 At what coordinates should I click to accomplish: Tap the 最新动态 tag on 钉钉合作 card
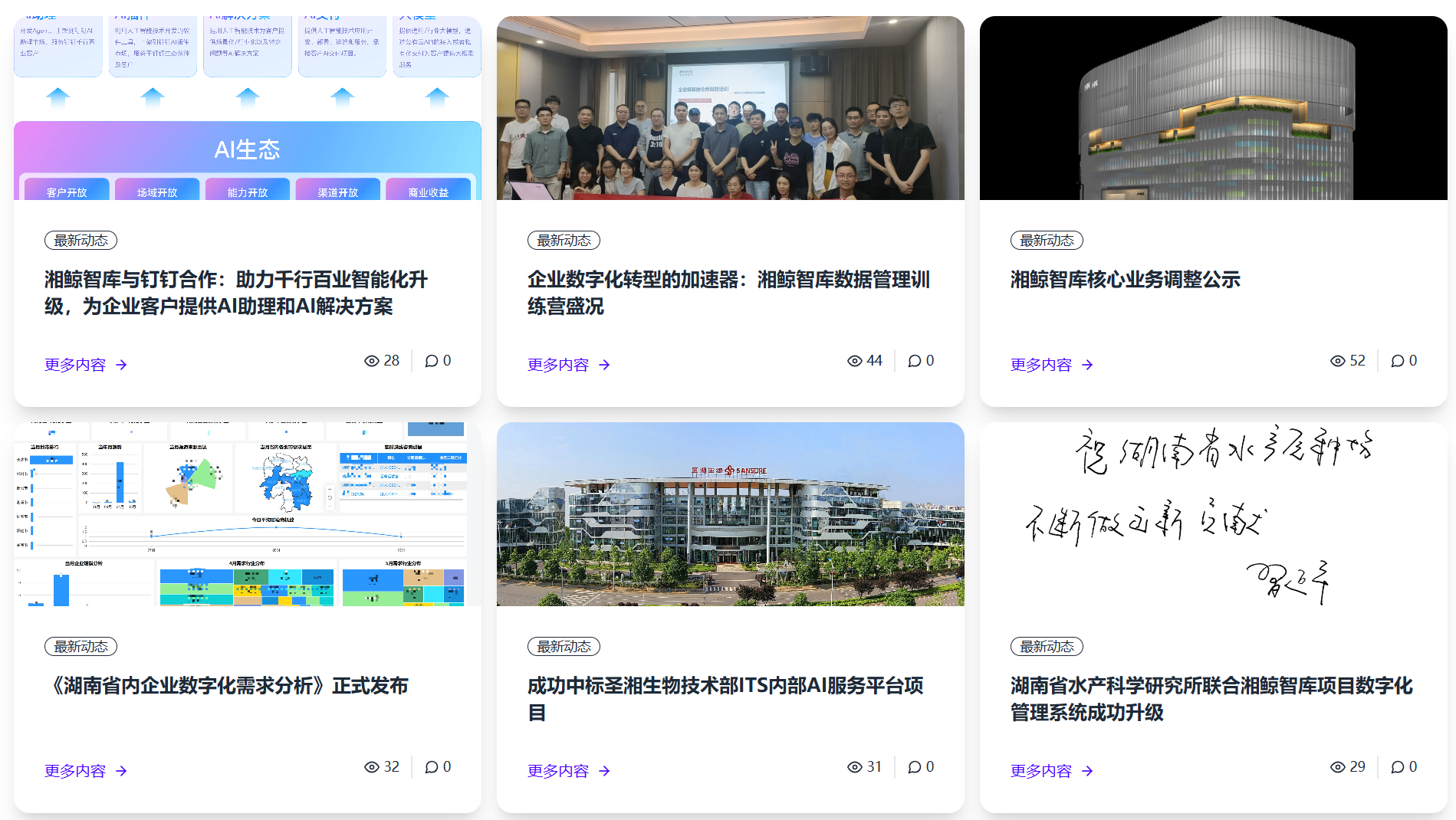(x=81, y=241)
